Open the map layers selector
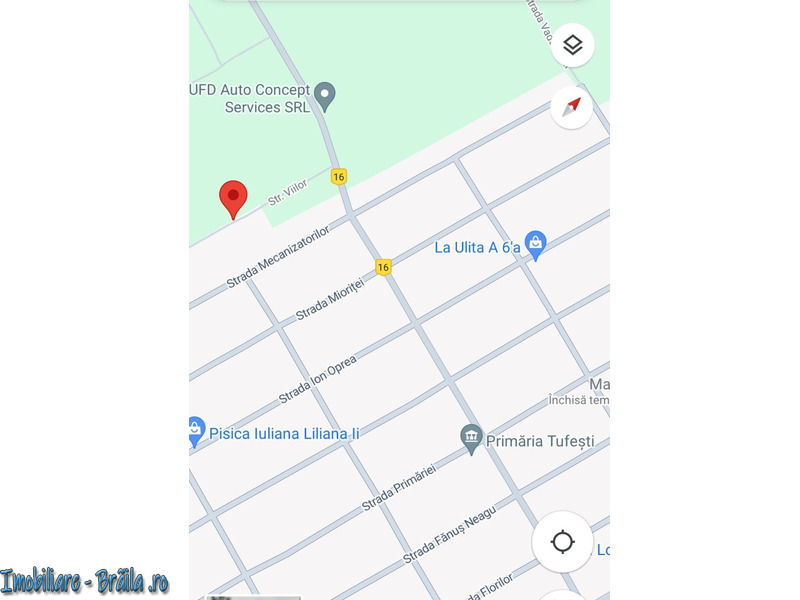The width and height of the screenshot is (800, 600). tap(572, 45)
